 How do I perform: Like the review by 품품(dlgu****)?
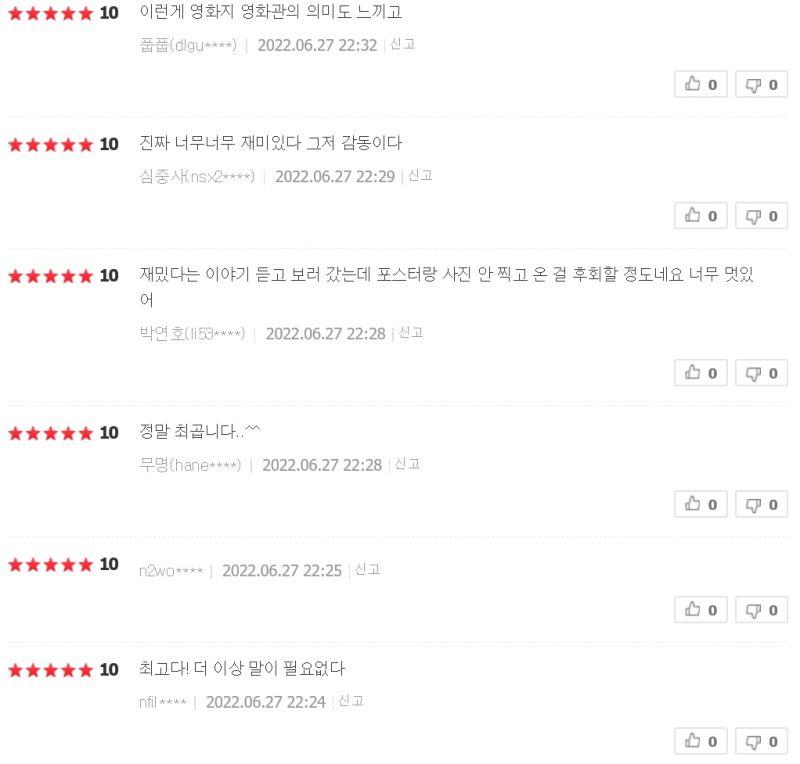tap(701, 85)
